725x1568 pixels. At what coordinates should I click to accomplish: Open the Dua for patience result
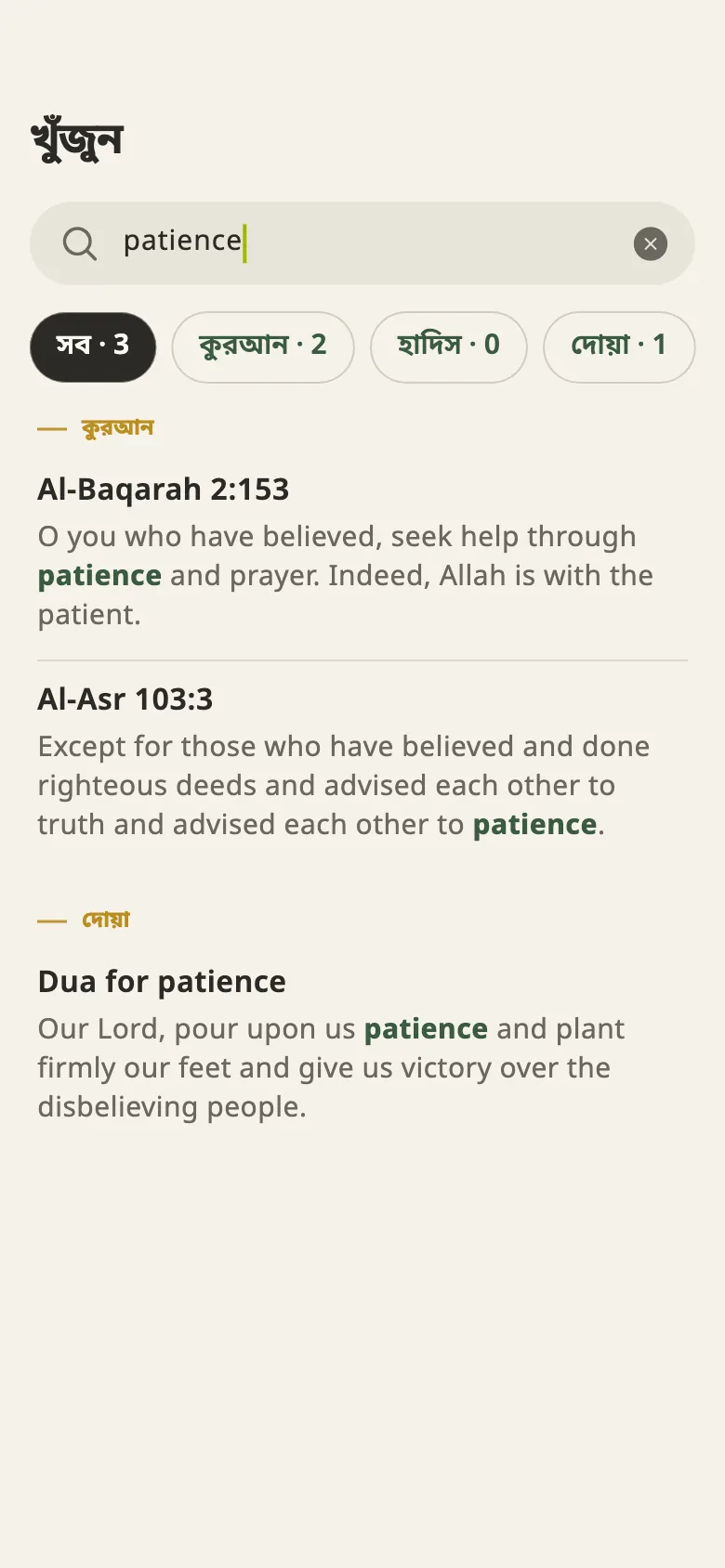pyautogui.click(x=362, y=1043)
